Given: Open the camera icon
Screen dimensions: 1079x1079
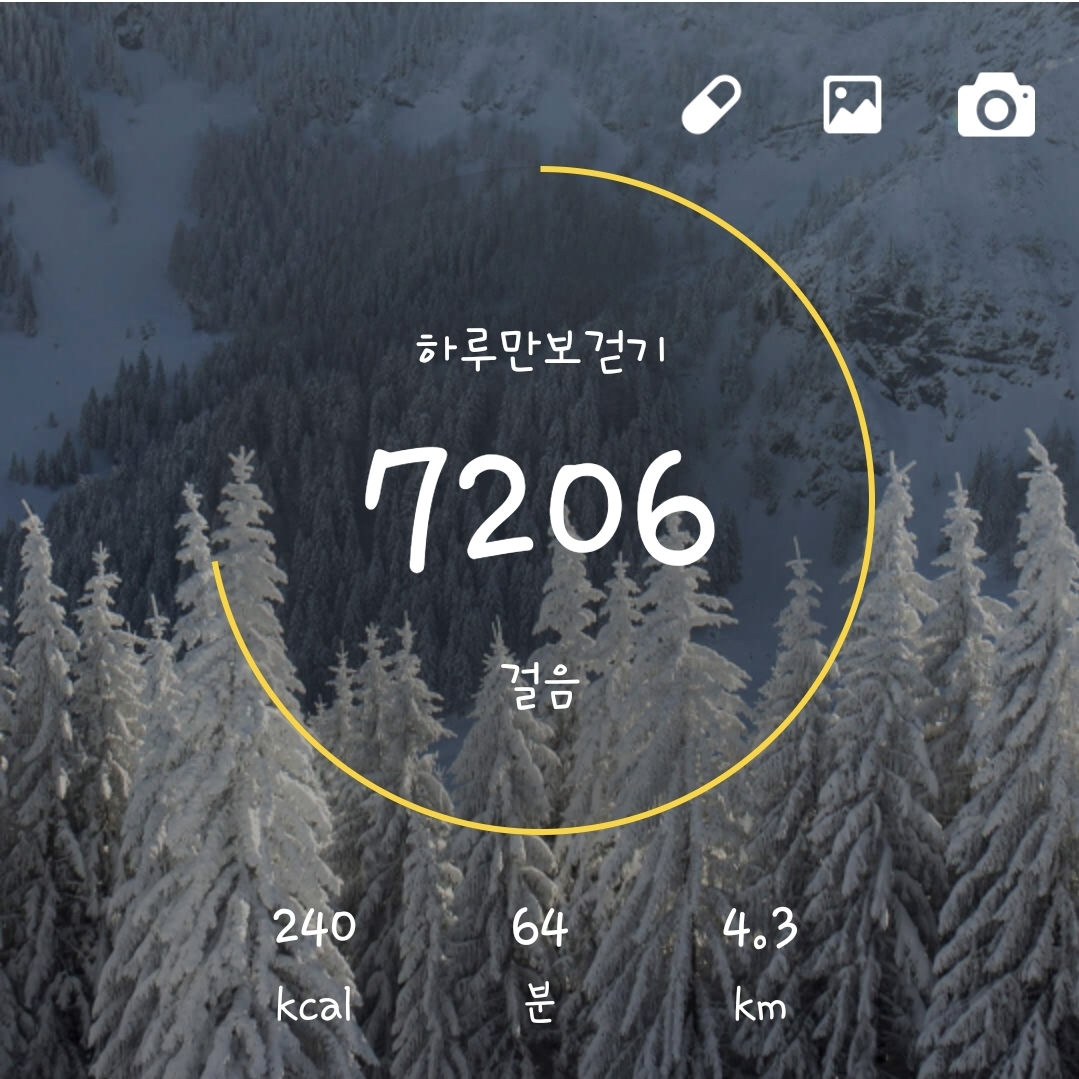Looking at the screenshot, I should pos(996,104).
